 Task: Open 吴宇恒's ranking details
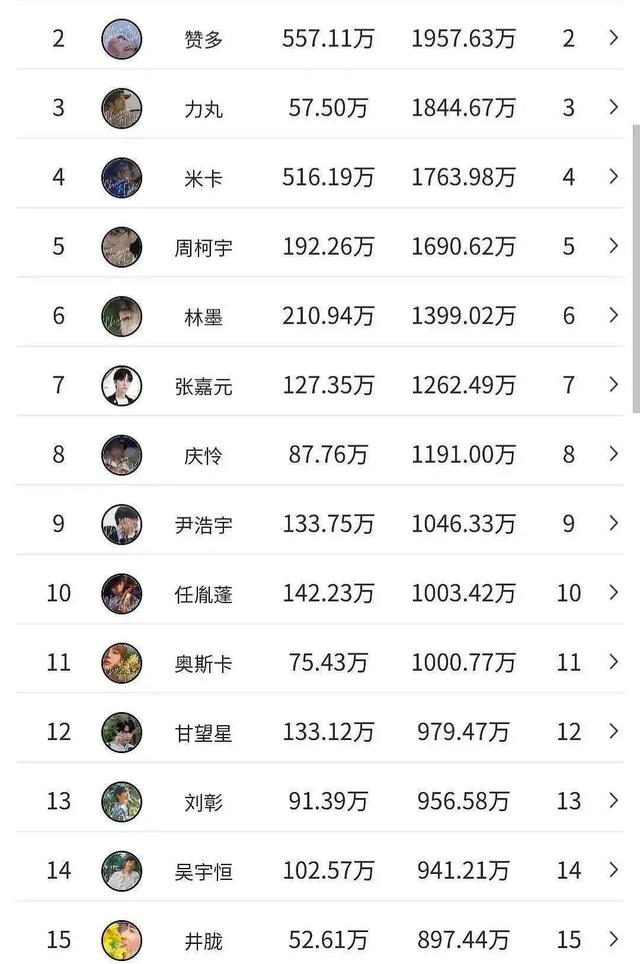[320, 871]
